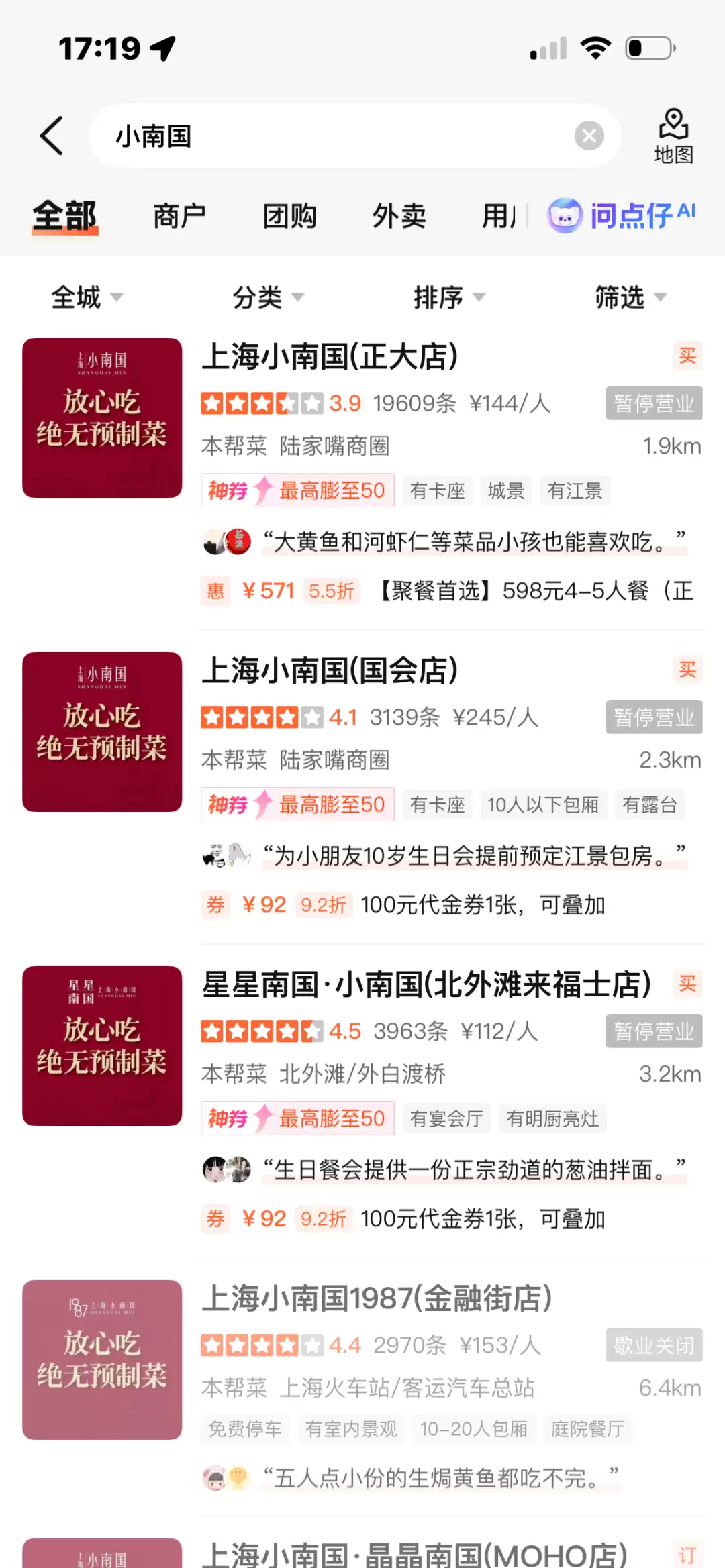Open the 筛选 filter options

click(x=630, y=297)
